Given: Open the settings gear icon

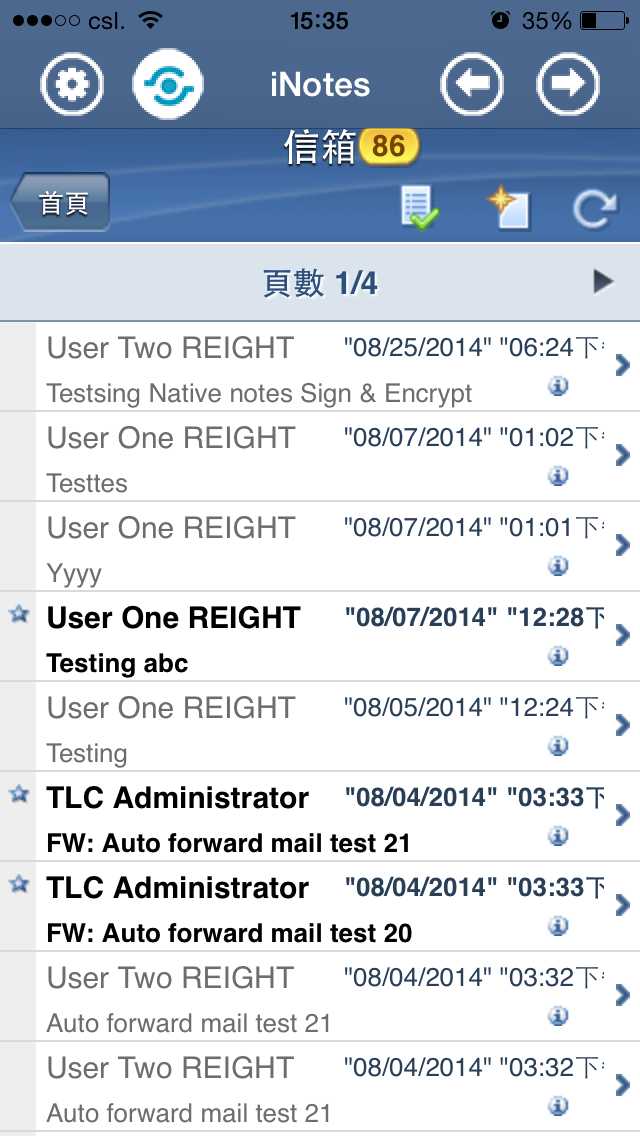Looking at the screenshot, I should 71,85.
